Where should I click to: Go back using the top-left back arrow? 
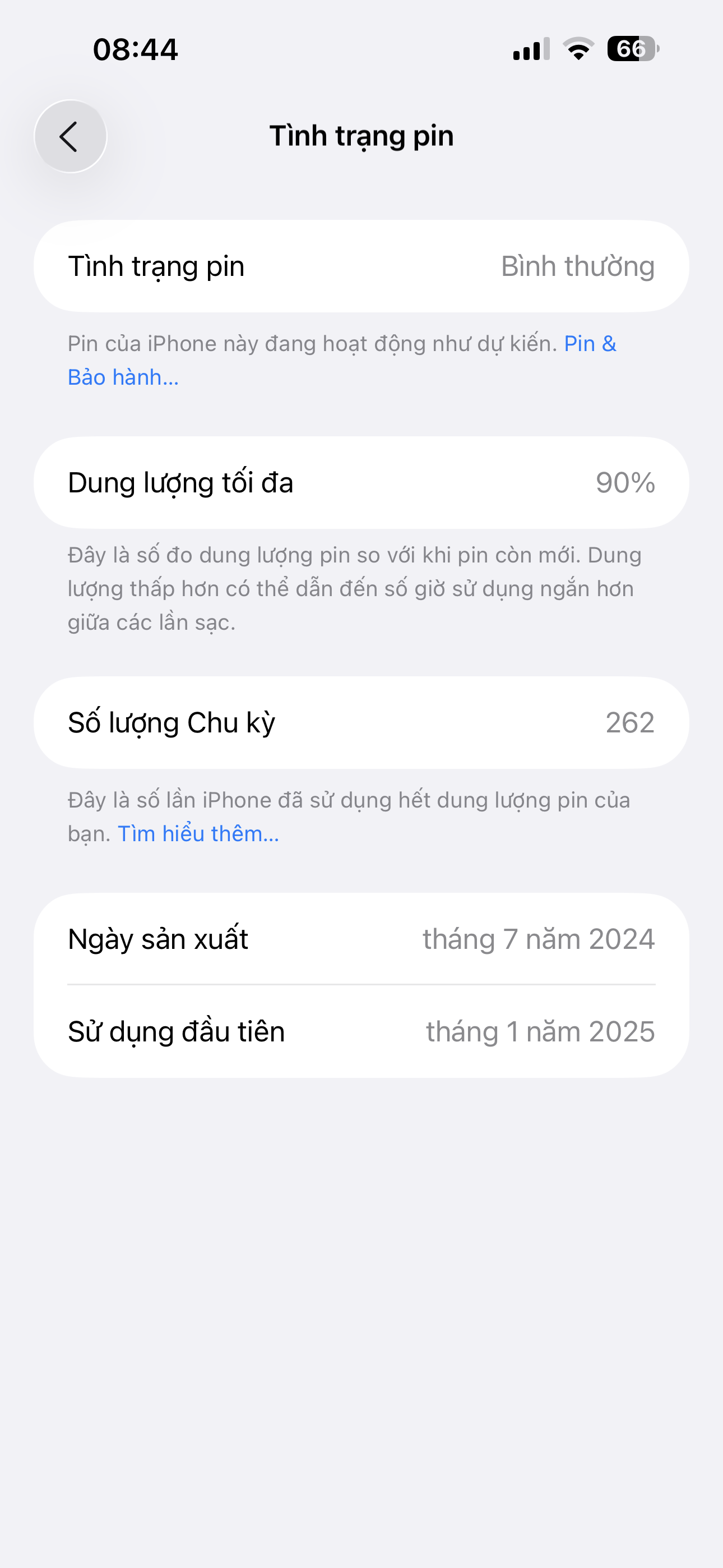(71, 136)
